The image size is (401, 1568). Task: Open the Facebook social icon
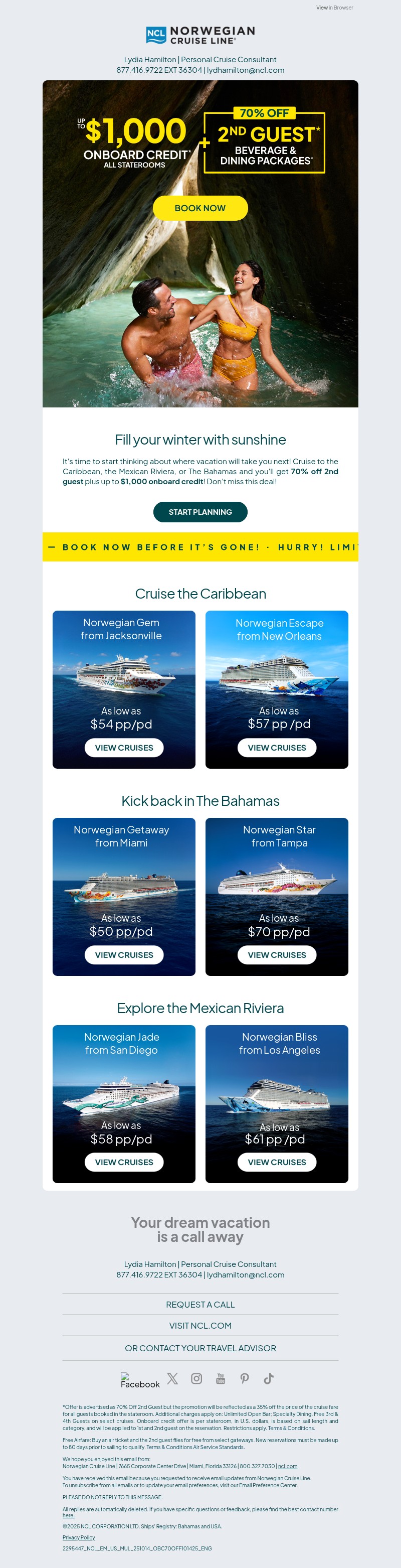(x=139, y=1380)
